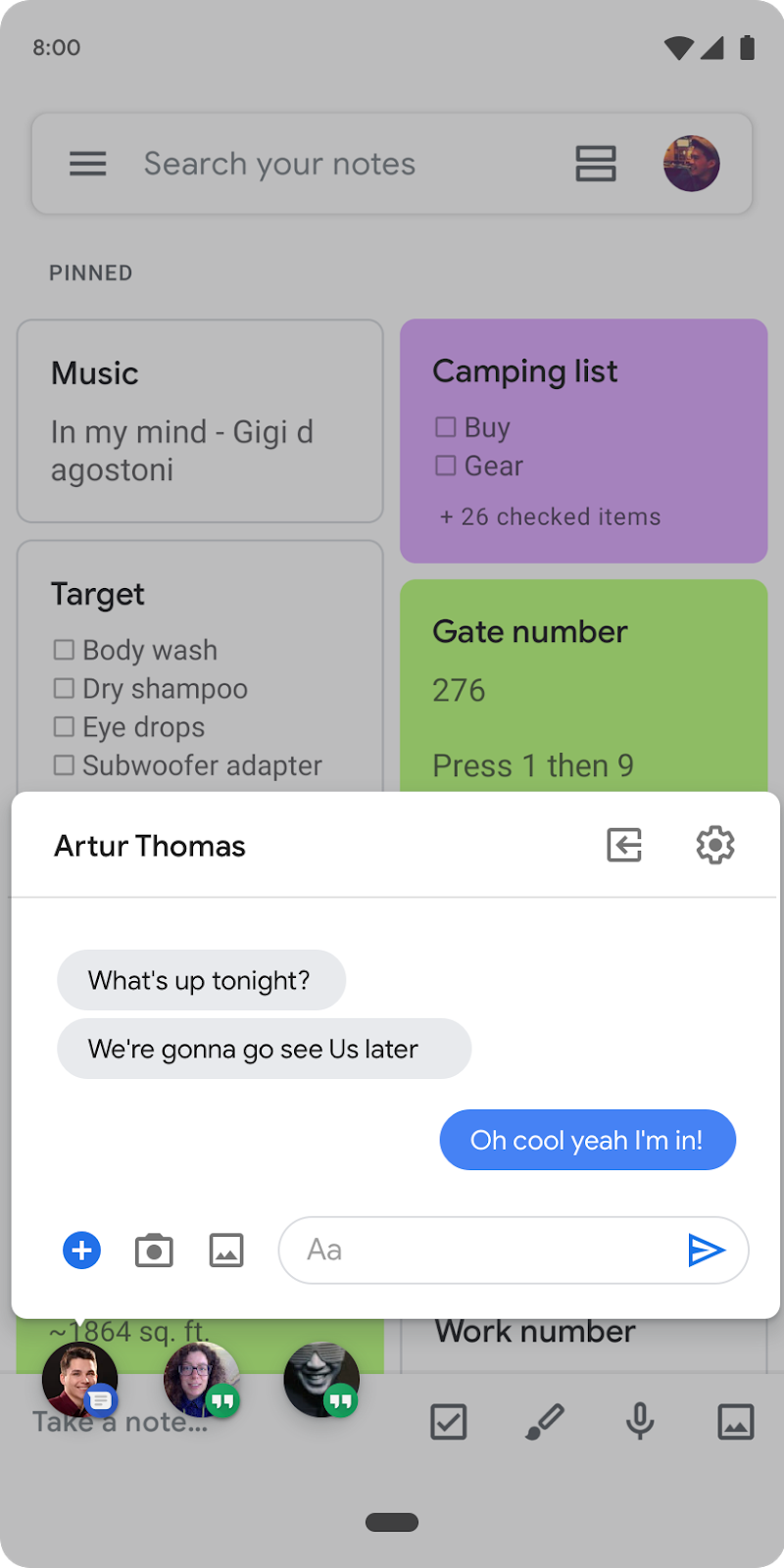Open the navigation drawer in Keep
This screenshot has width=784, height=1568.
tap(87, 163)
